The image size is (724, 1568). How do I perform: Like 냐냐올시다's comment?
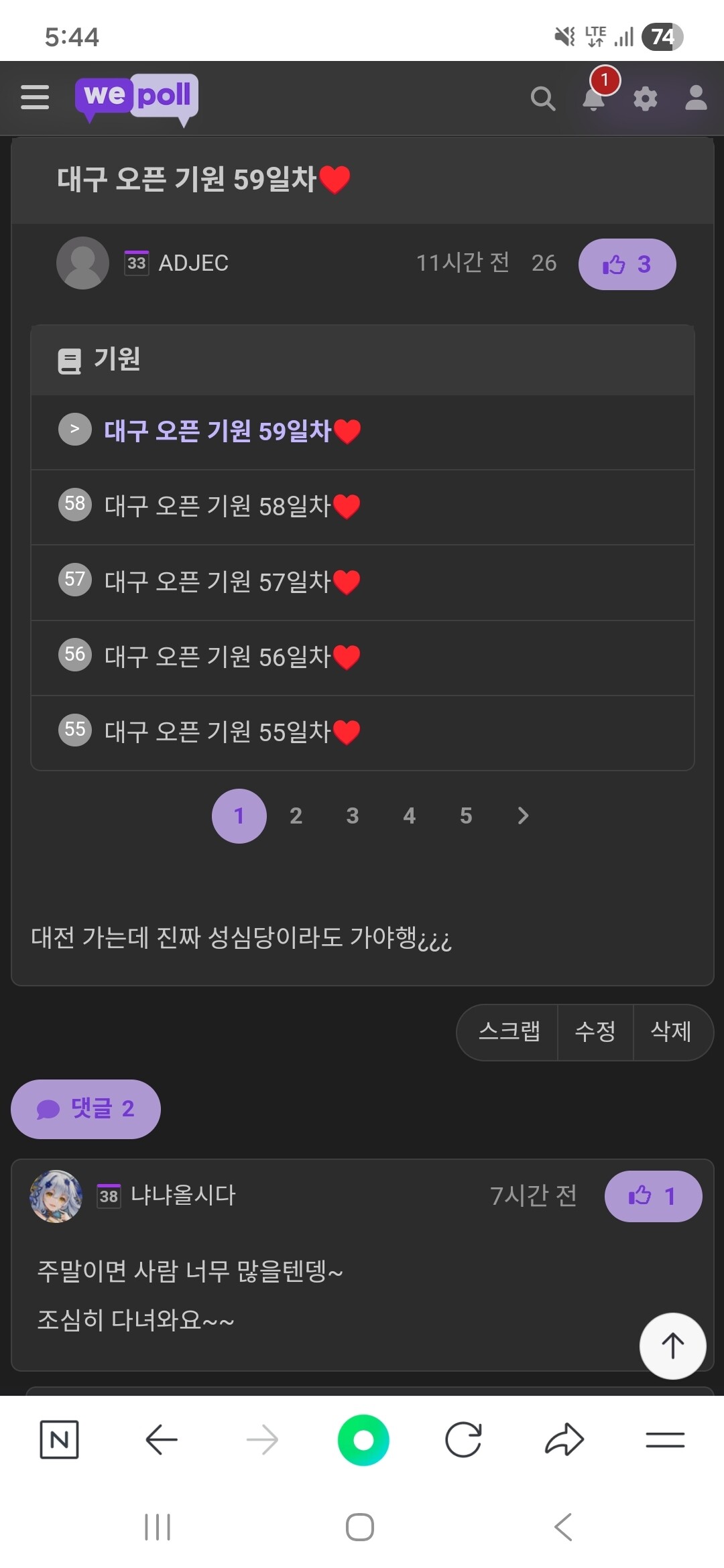click(x=653, y=1196)
